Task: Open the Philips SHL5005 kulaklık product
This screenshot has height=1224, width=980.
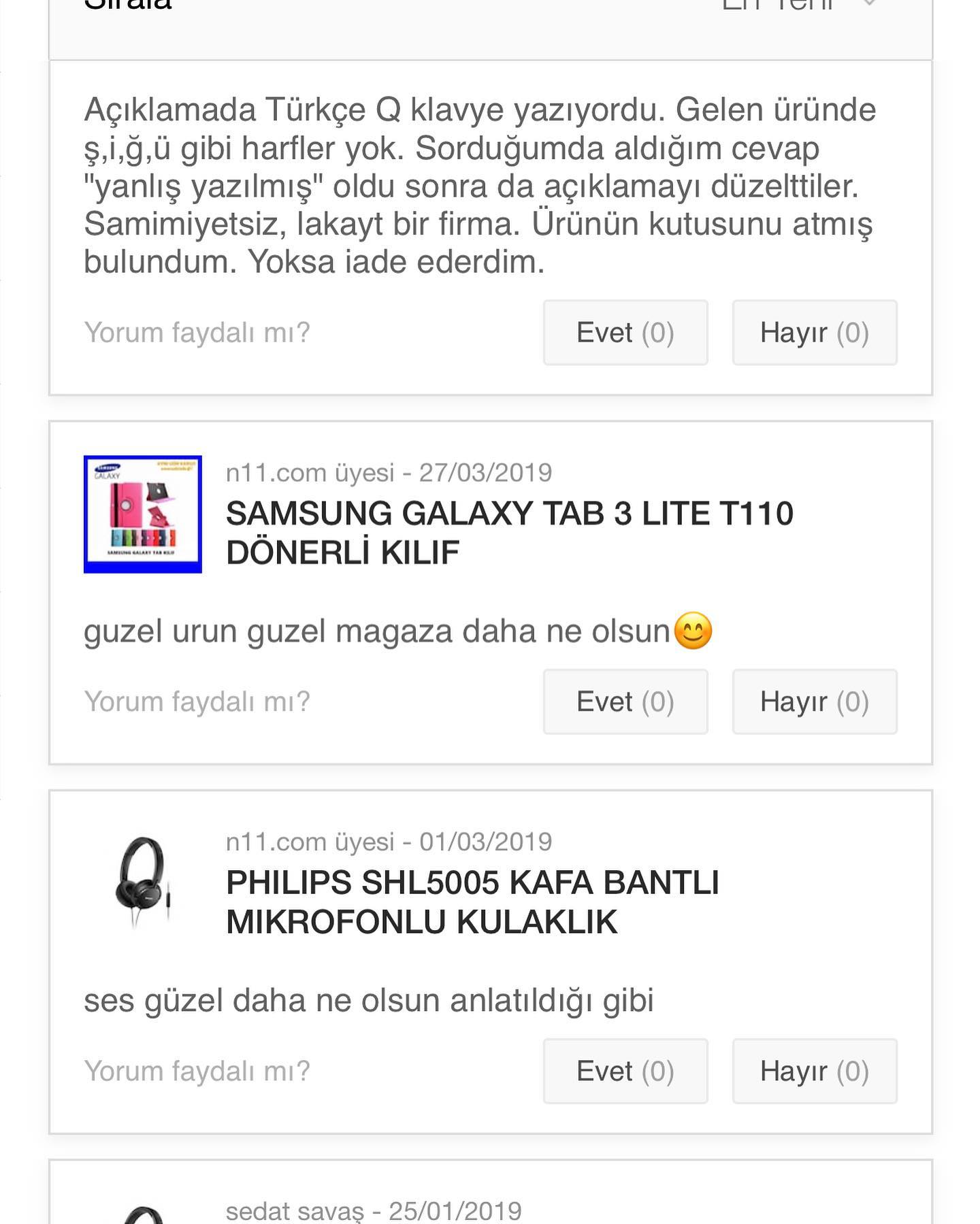Action: click(472, 902)
